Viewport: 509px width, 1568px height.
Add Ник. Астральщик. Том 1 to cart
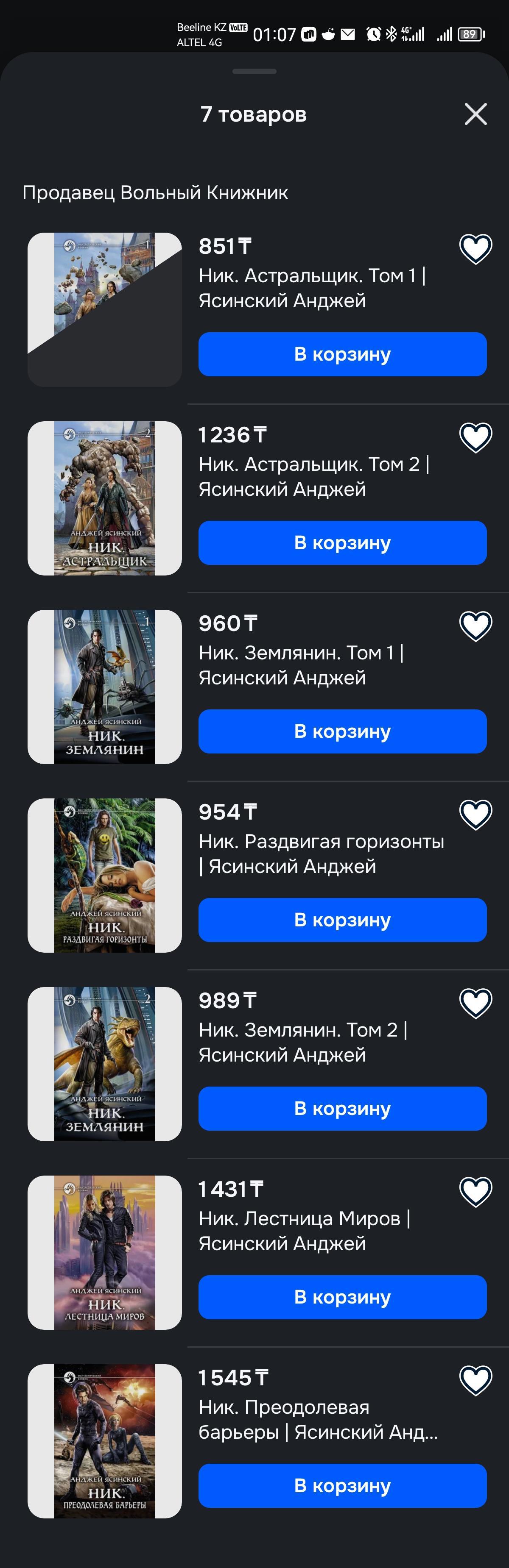(x=342, y=354)
